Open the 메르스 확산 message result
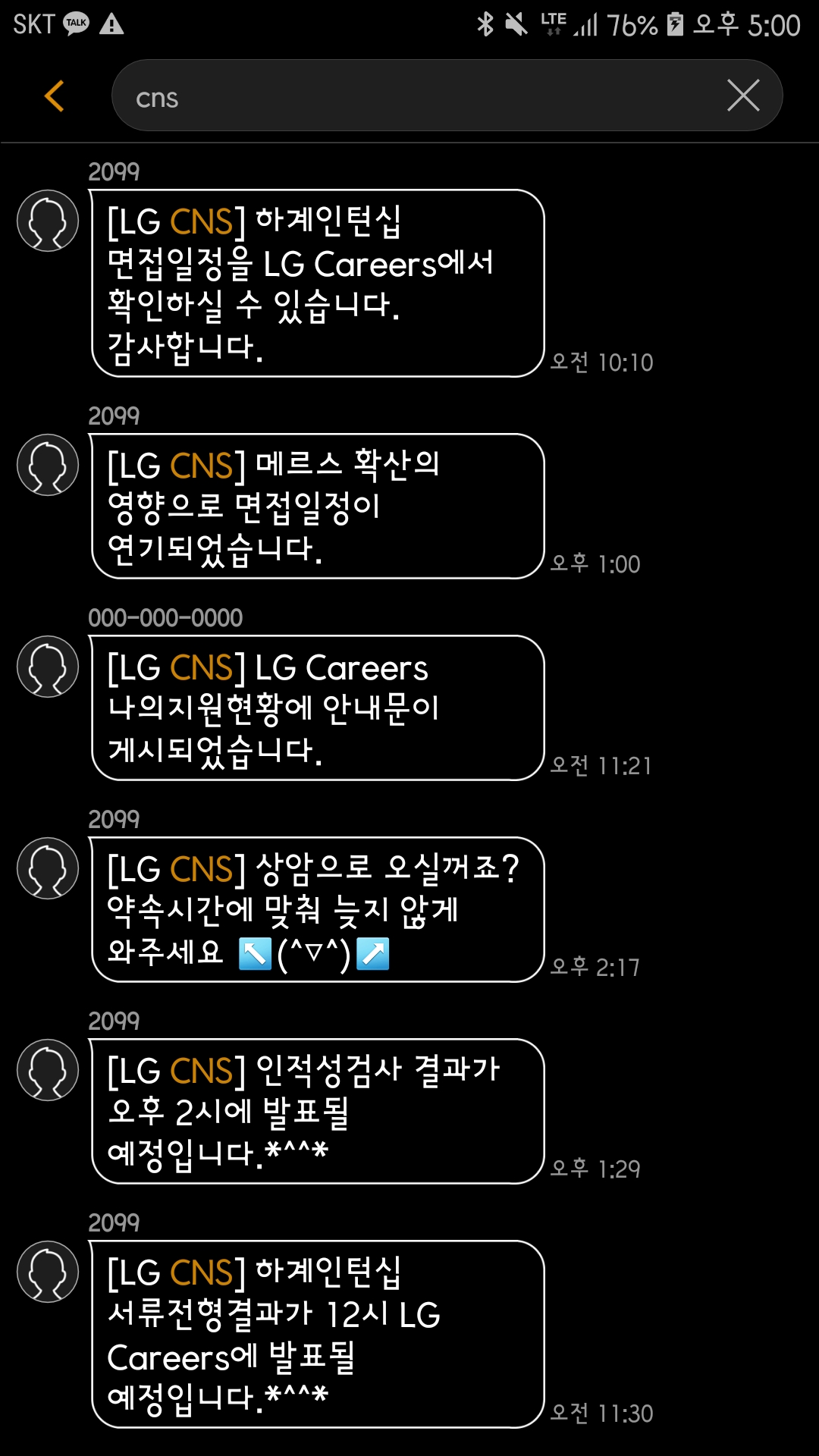The height and width of the screenshot is (1456, 819). (317, 506)
